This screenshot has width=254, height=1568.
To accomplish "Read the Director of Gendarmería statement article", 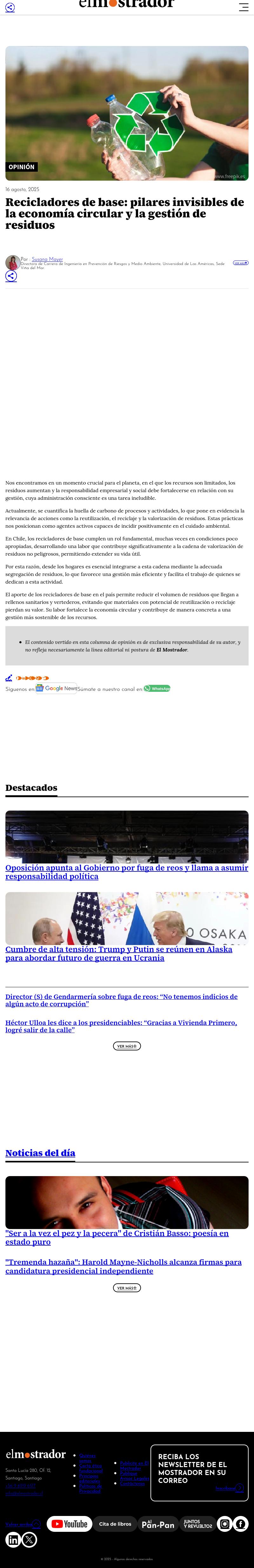I will [121, 1000].
